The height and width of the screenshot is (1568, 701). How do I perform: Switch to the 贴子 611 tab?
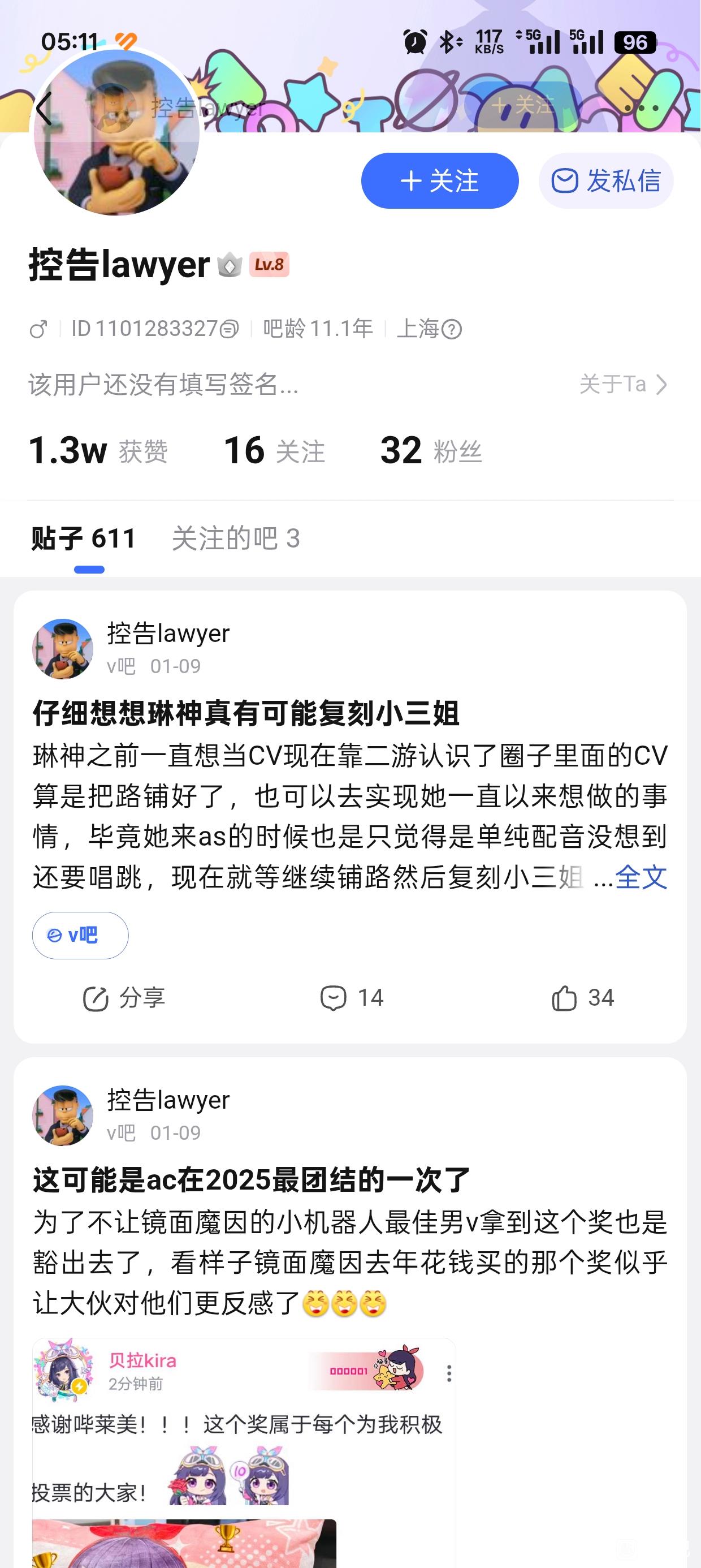[84, 539]
